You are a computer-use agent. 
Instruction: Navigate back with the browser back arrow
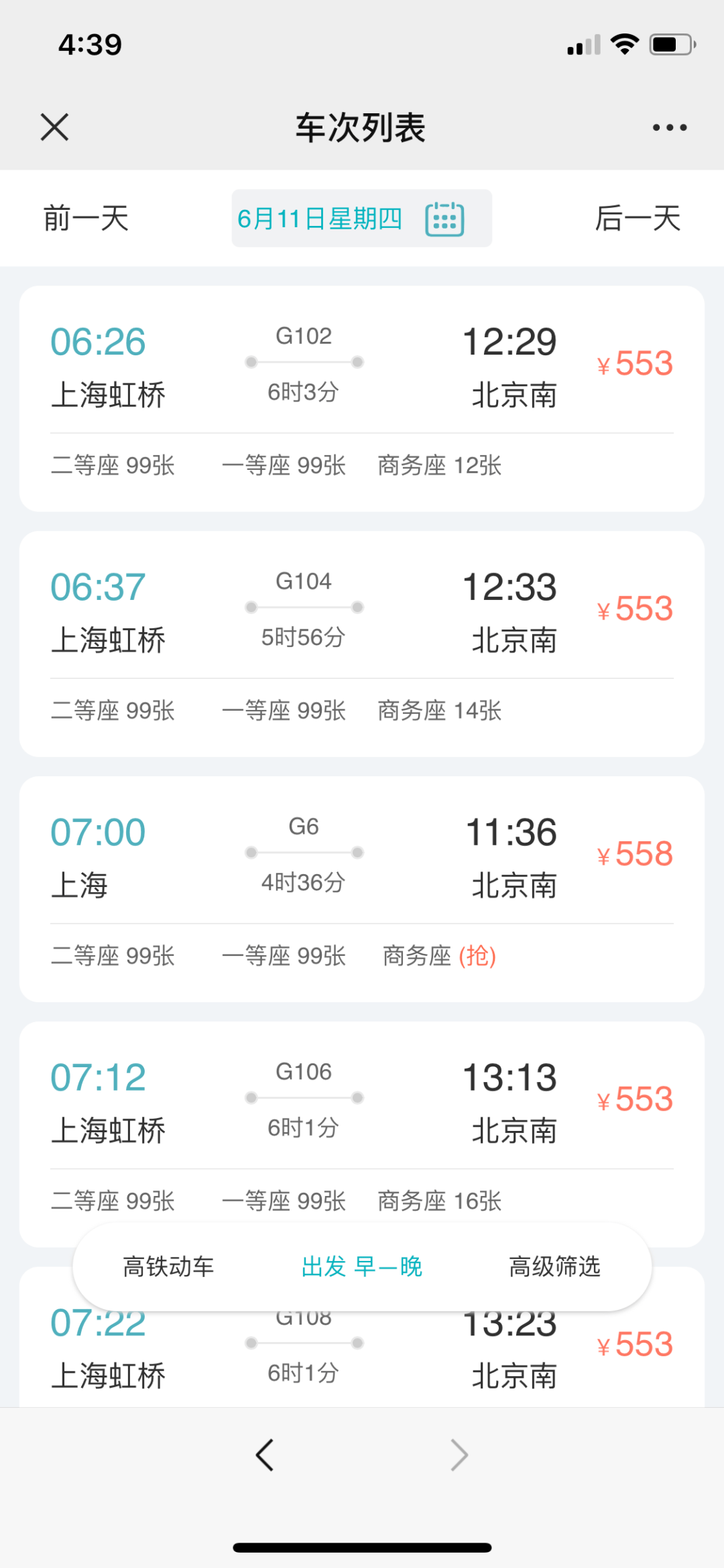click(x=265, y=1455)
